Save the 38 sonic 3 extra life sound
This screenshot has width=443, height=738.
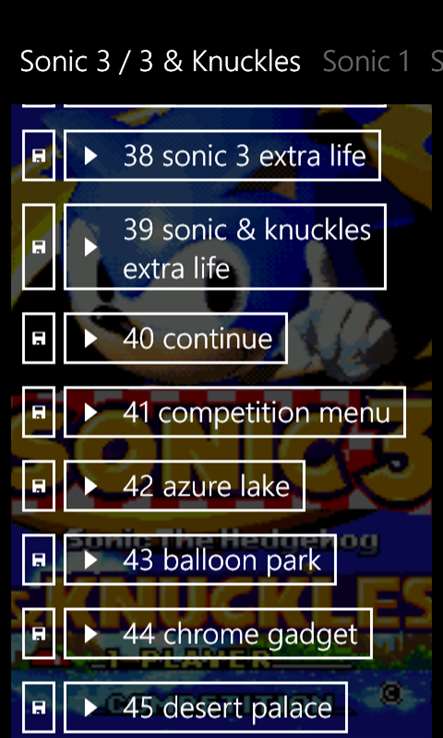[39, 155]
